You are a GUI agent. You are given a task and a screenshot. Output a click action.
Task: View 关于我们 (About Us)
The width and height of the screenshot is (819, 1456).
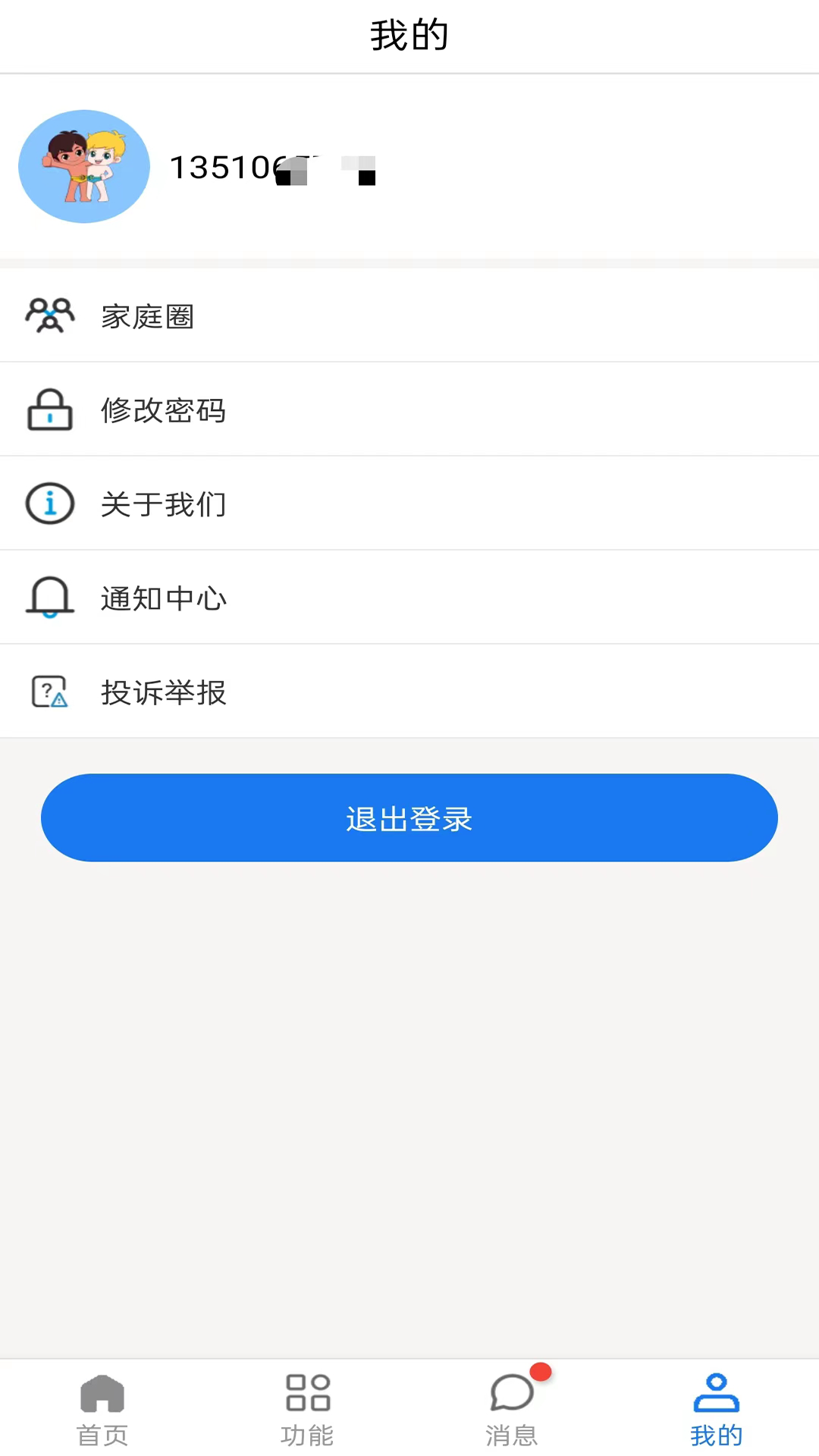(x=163, y=504)
